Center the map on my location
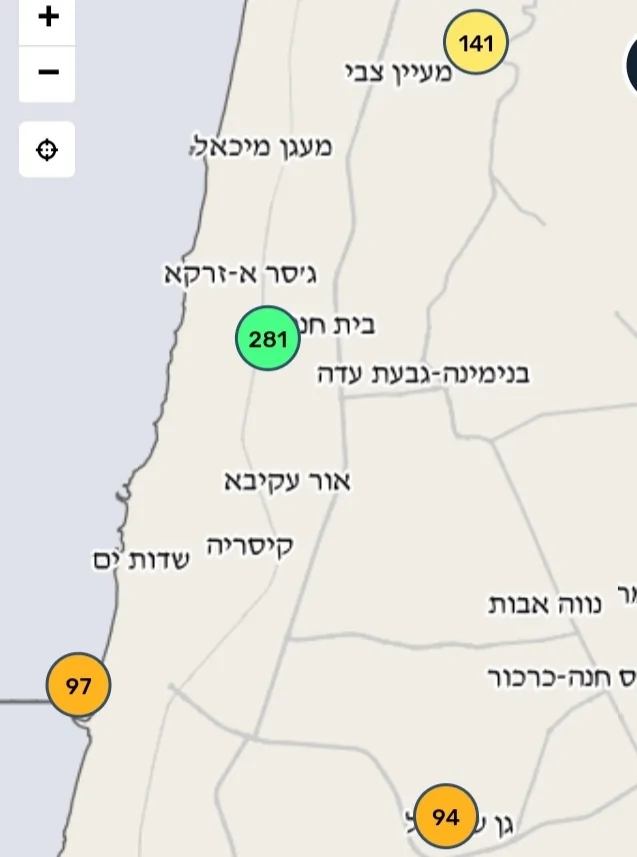 click(47, 150)
